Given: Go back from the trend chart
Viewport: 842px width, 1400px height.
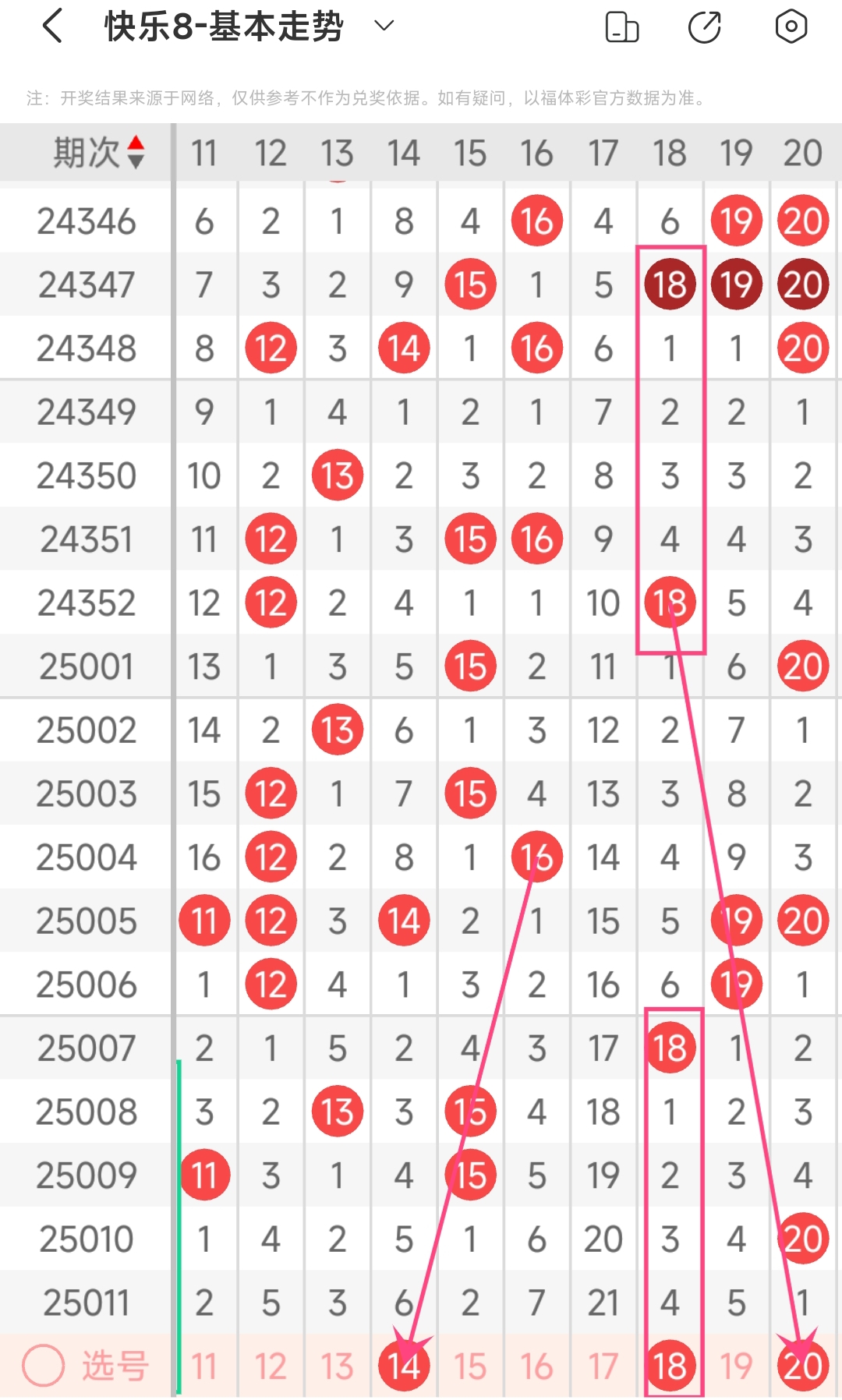Looking at the screenshot, I should (x=52, y=27).
